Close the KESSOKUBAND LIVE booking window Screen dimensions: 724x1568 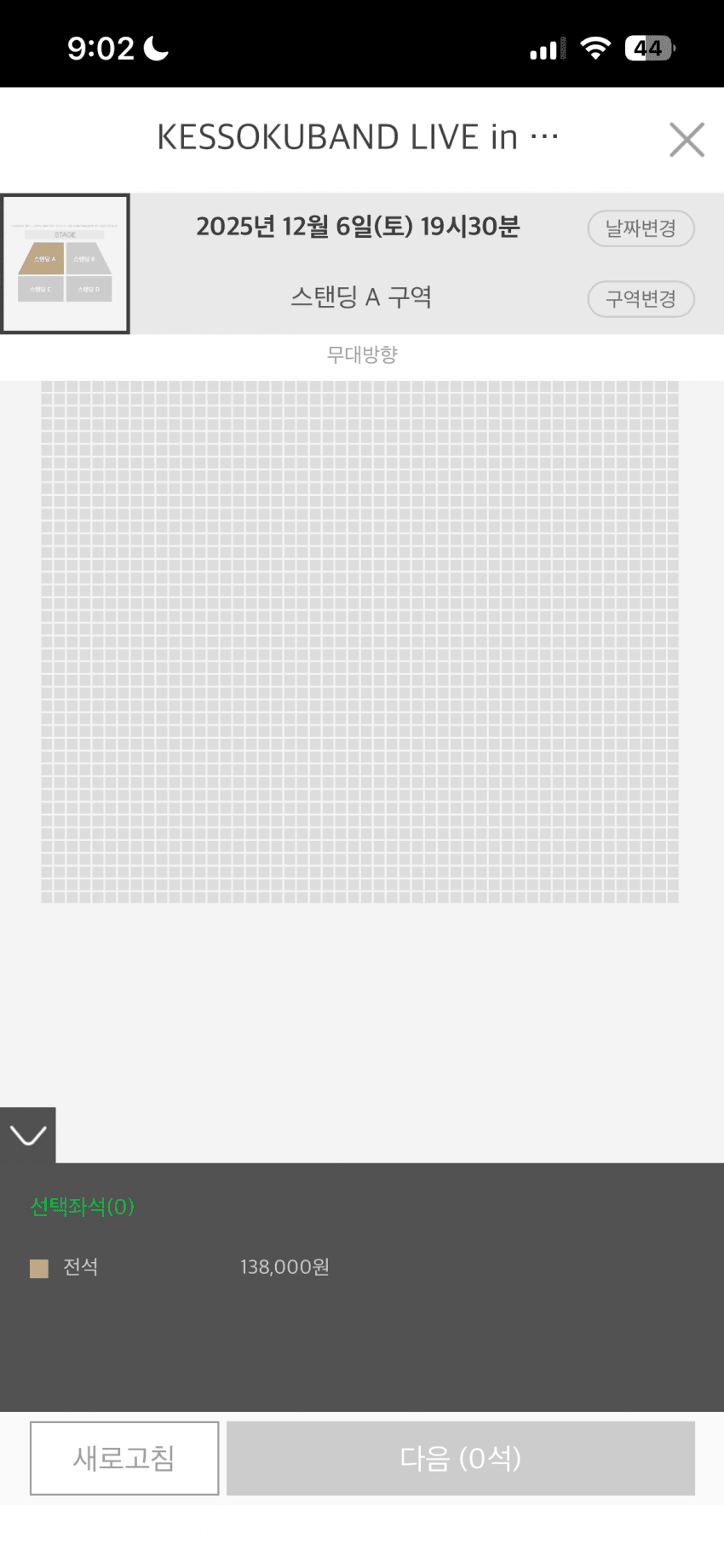tap(687, 140)
